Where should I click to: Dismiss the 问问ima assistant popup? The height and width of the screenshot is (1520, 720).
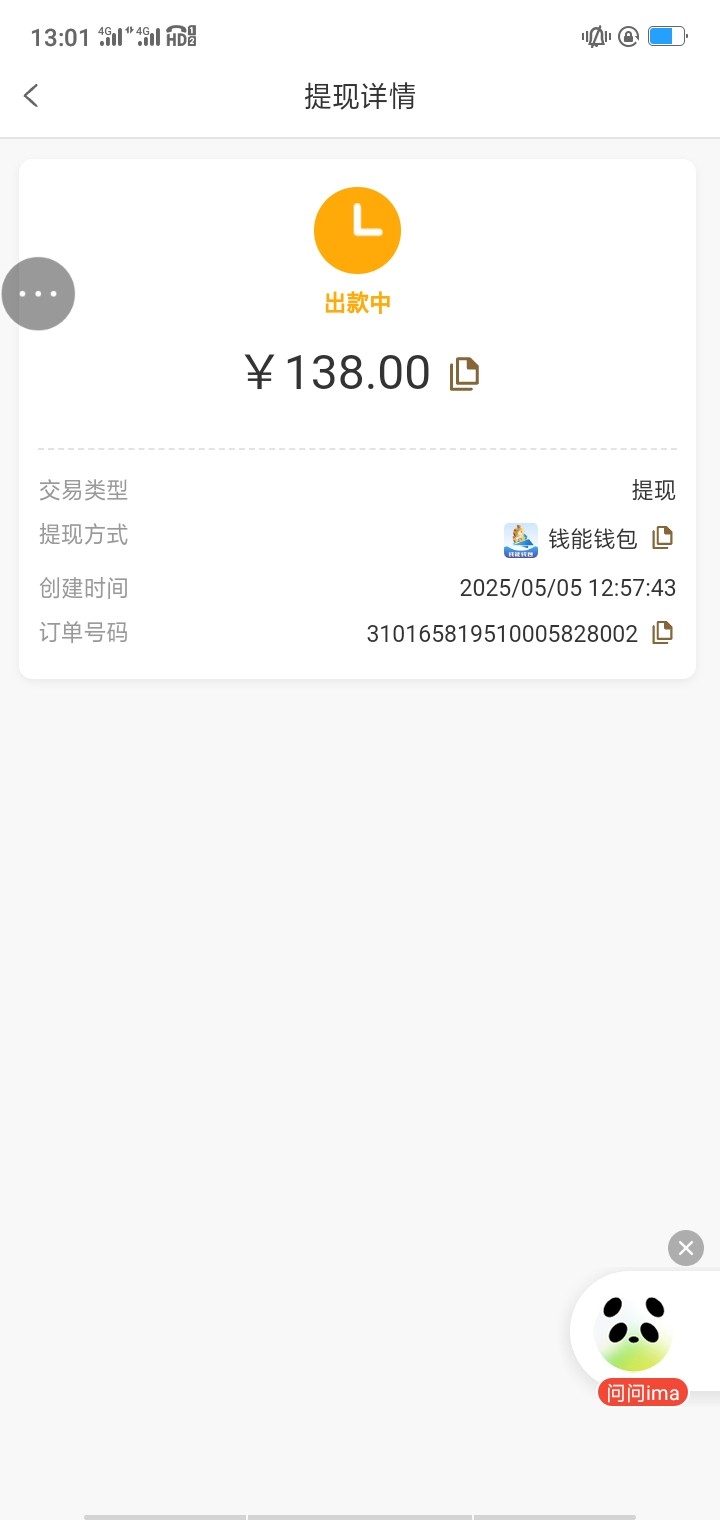pos(685,1247)
